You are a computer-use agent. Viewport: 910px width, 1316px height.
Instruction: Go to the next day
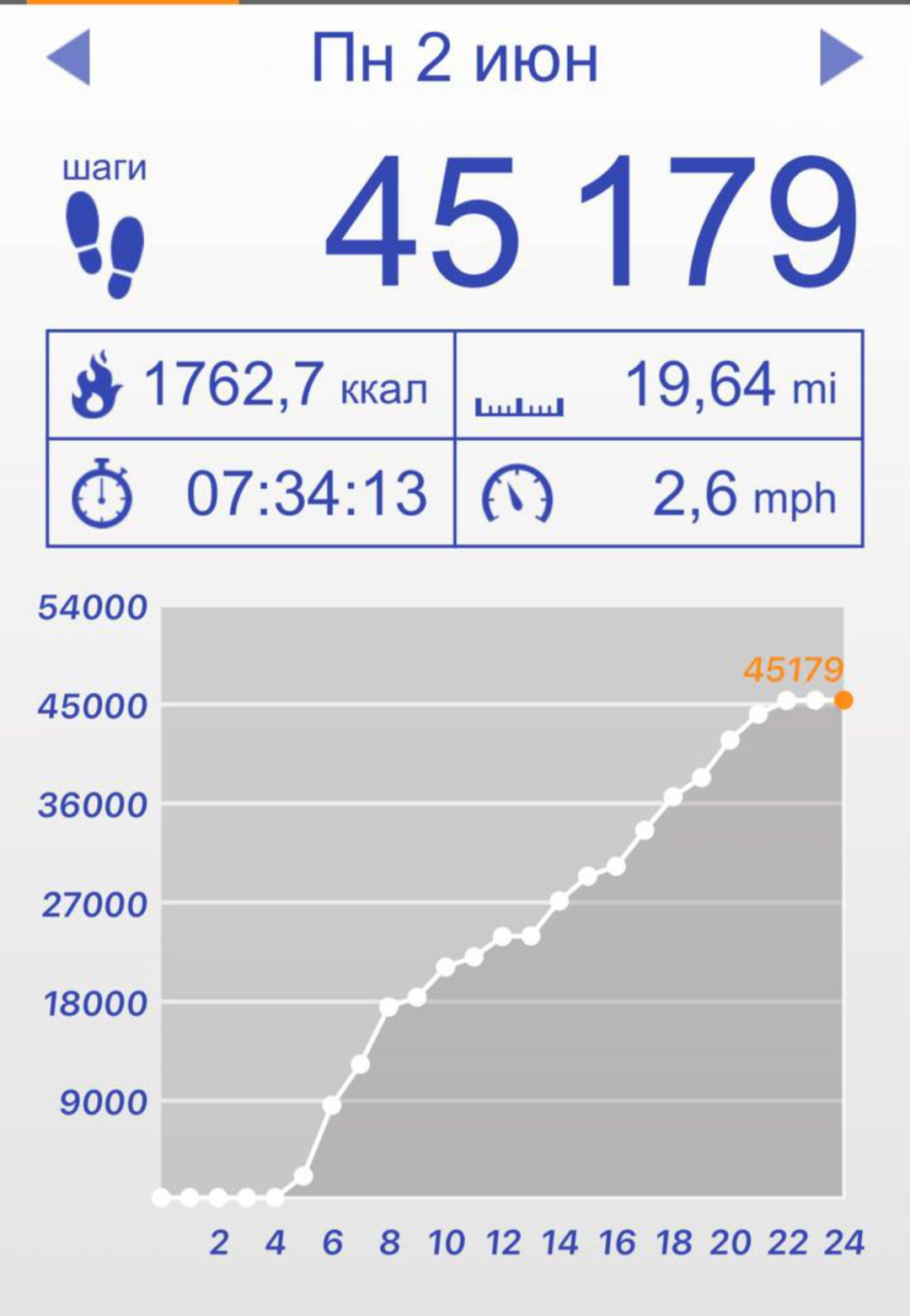click(840, 58)
